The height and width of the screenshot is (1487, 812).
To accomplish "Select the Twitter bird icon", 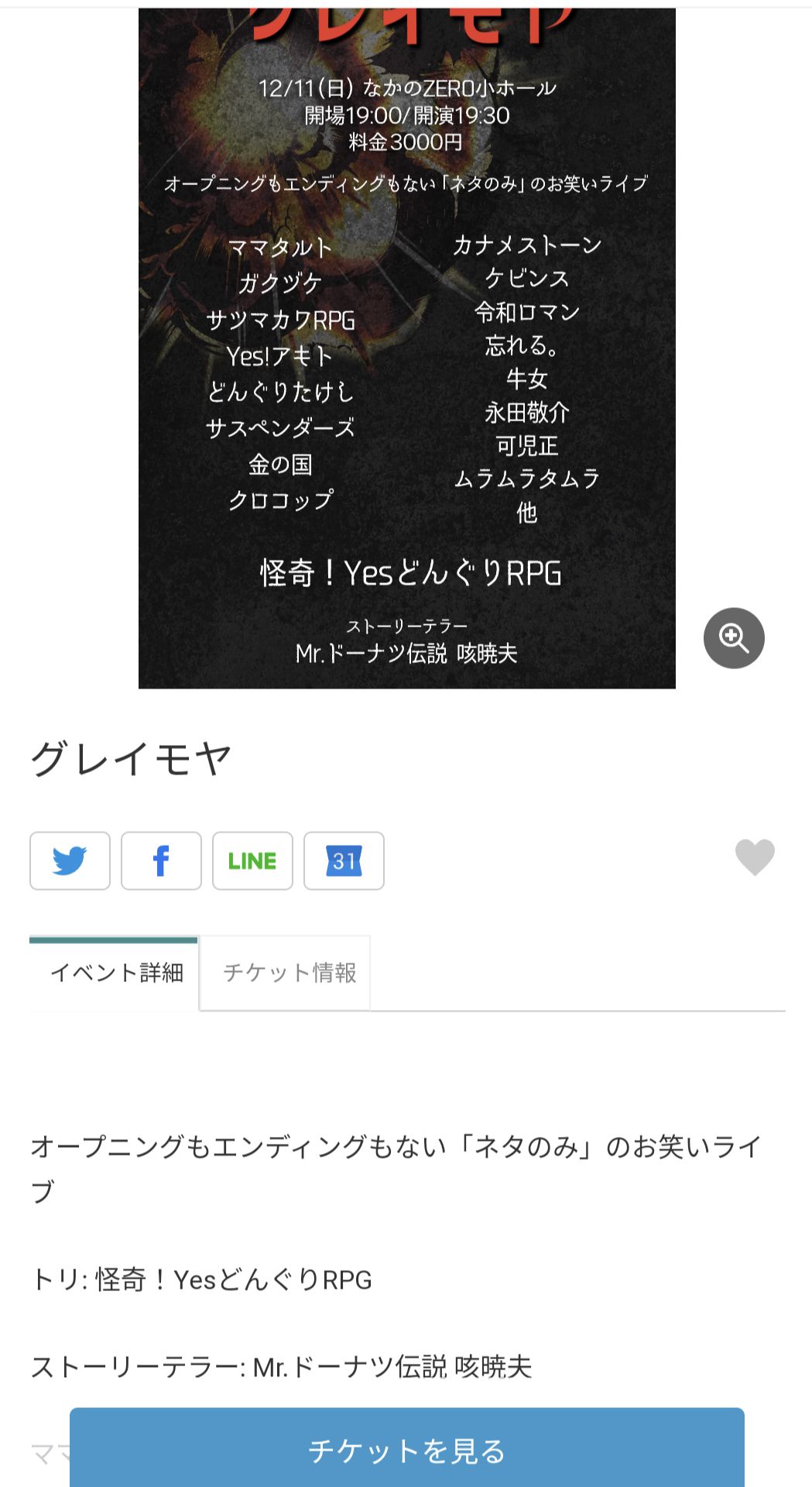I will click(x=69, y=860).
